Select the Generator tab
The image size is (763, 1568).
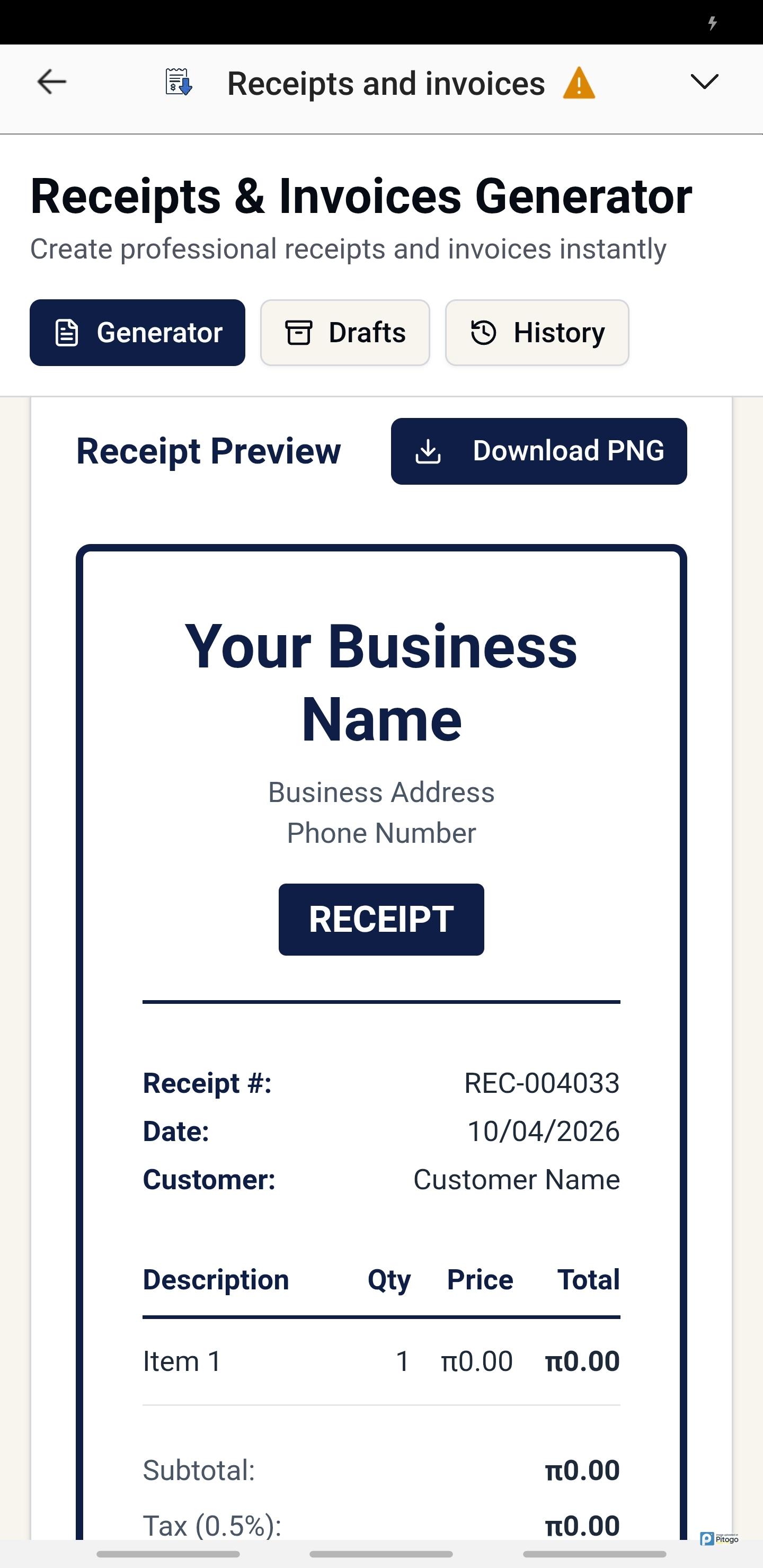click(138, 333)
